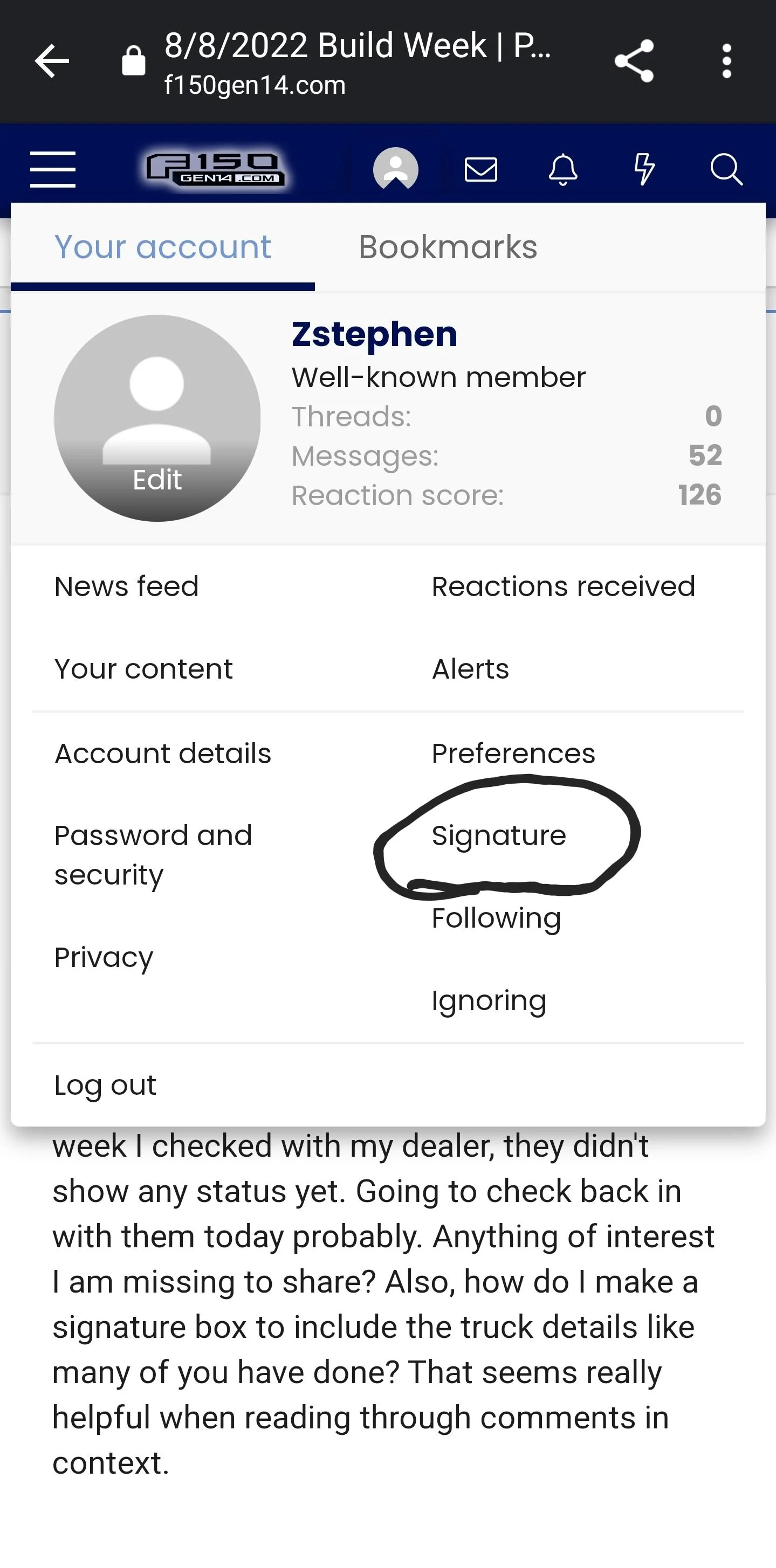776x1568 pixels.
Task: Open the Ignoring list
Action: click(489, 1000)
